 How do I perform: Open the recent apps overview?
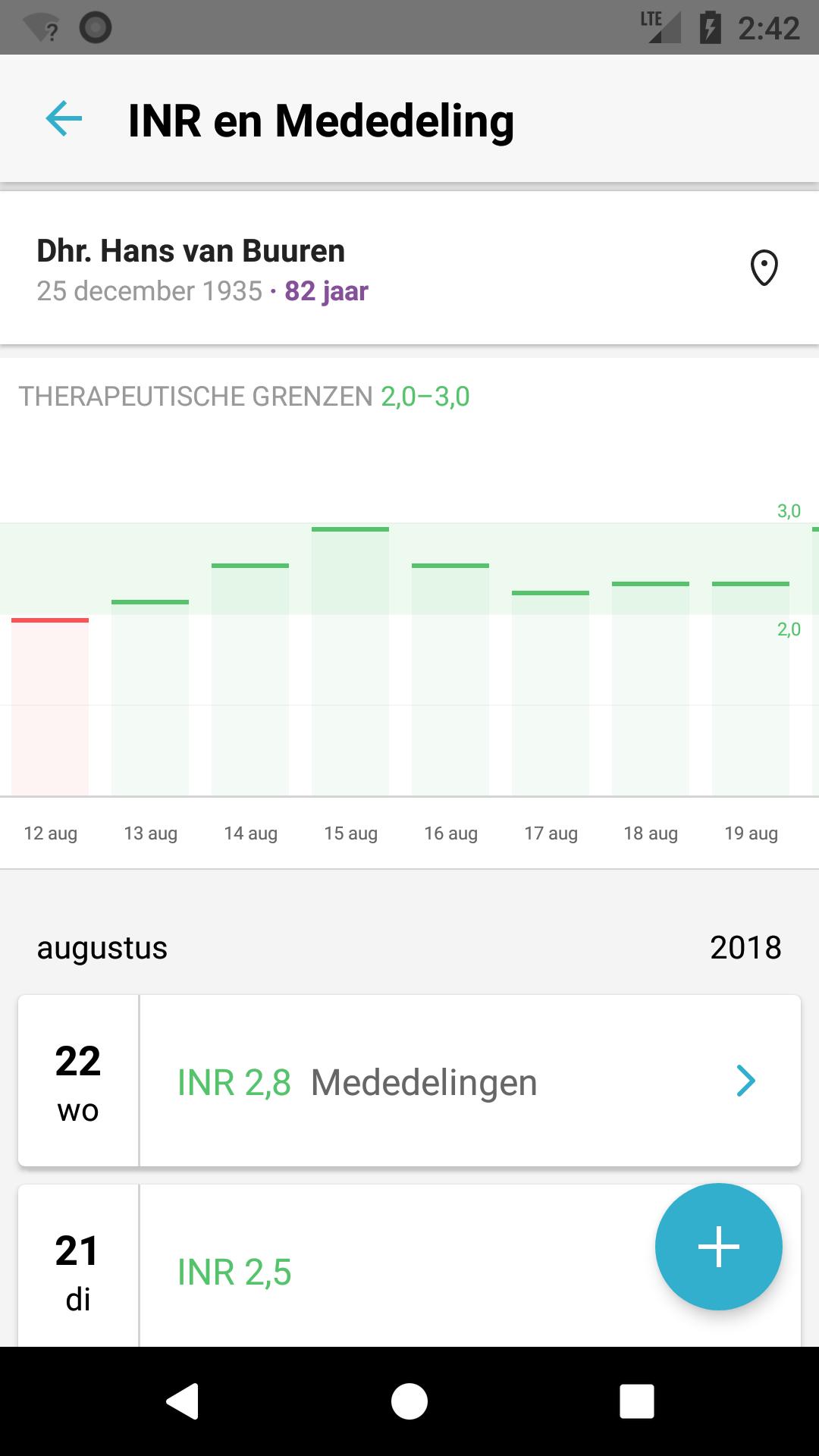pos(636,1401)
